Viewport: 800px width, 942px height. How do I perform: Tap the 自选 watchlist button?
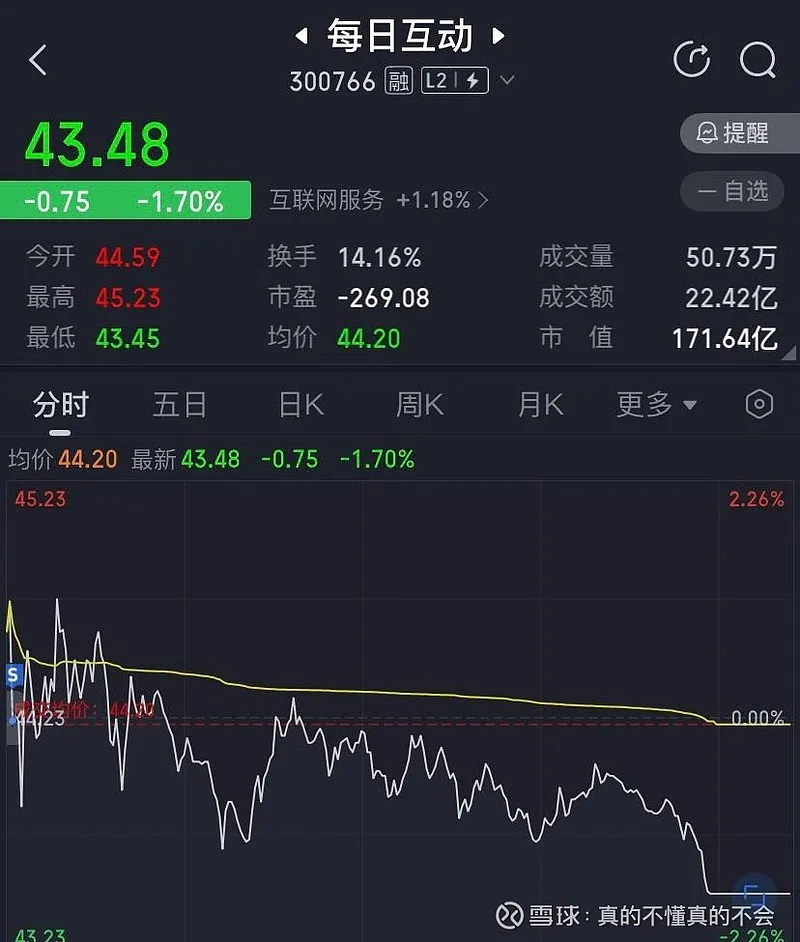coord(733,190)
